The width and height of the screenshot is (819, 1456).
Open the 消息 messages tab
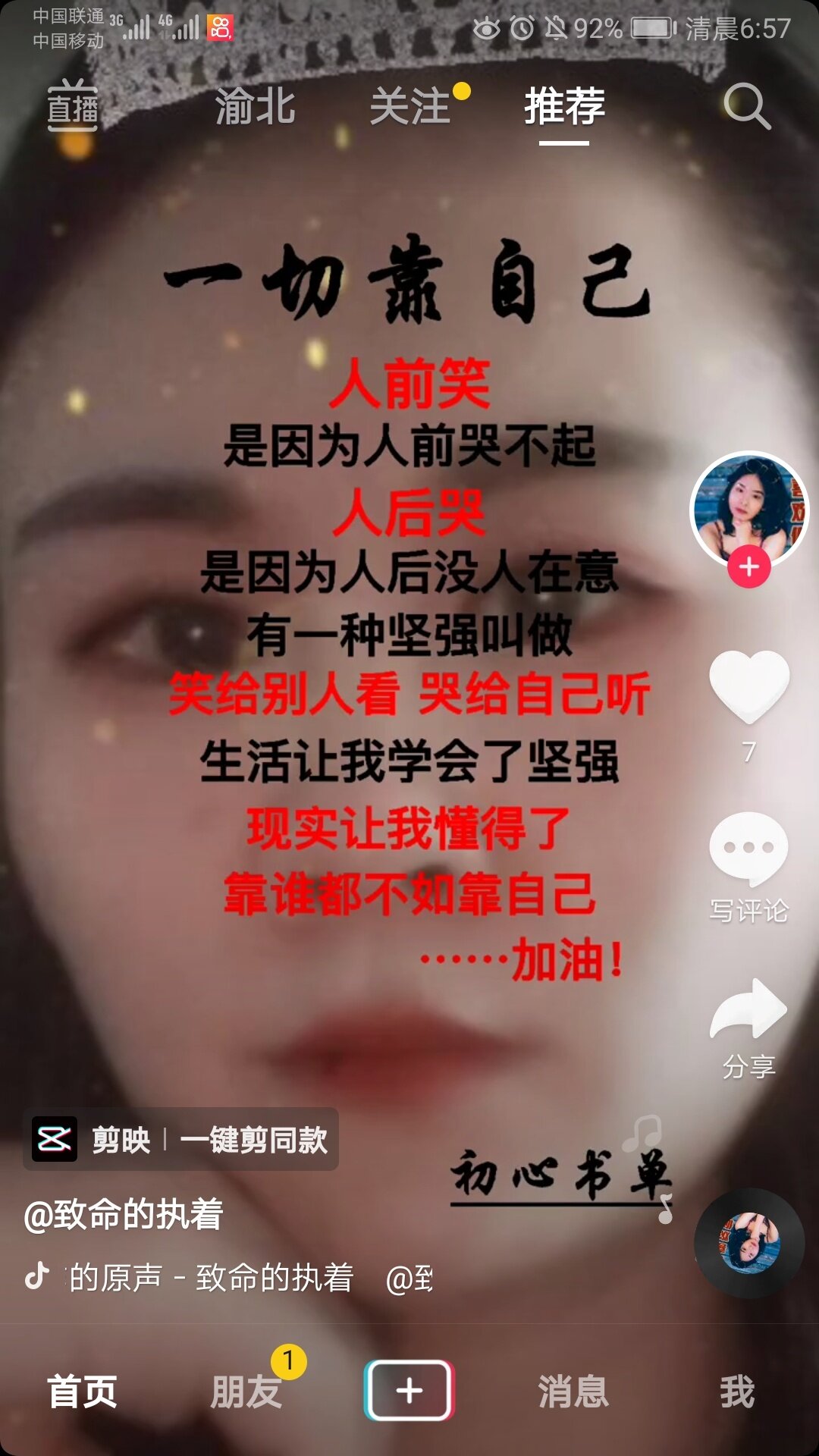pos(573,1392)
